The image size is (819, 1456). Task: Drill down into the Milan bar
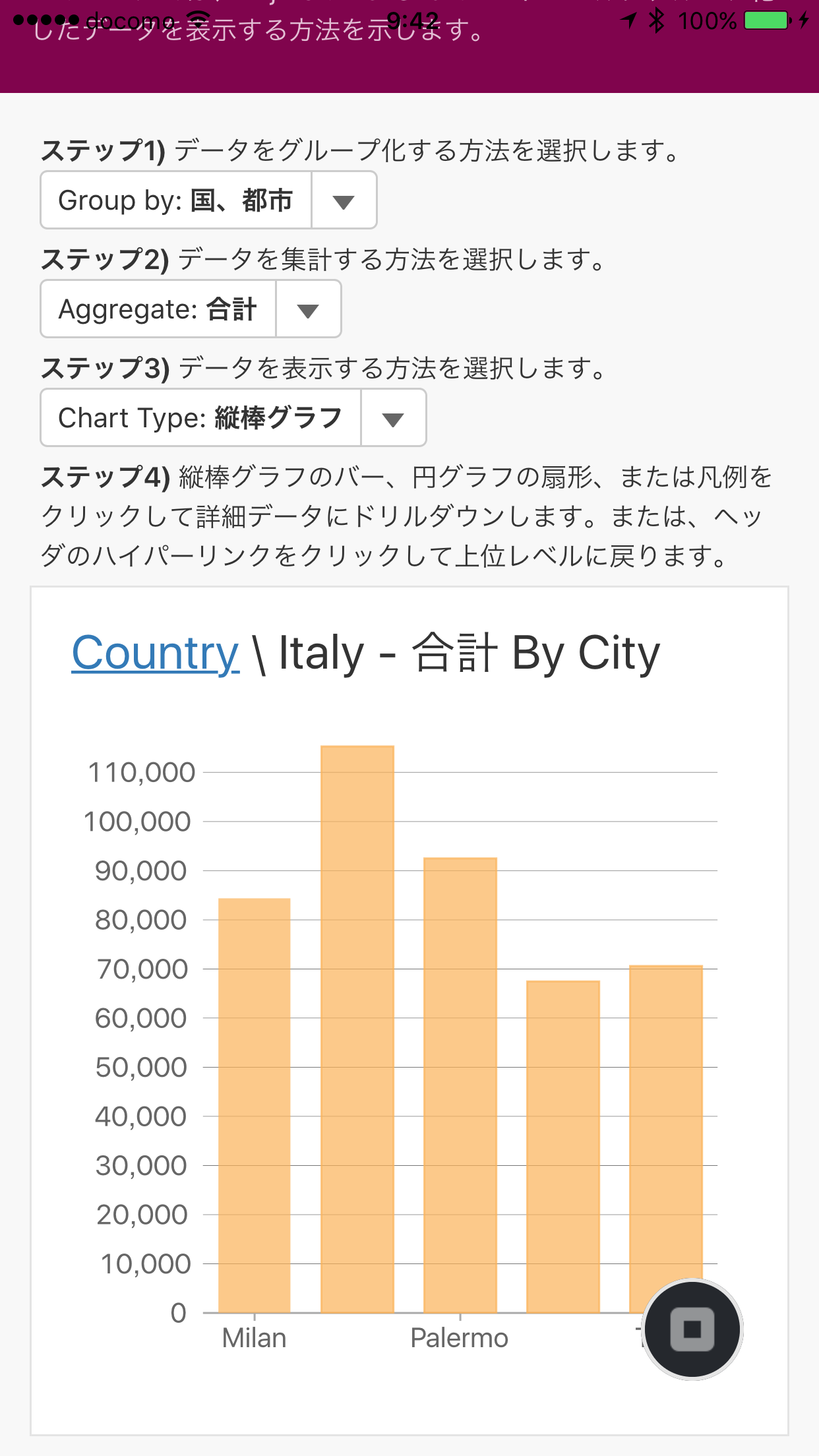pos(255,1105)
